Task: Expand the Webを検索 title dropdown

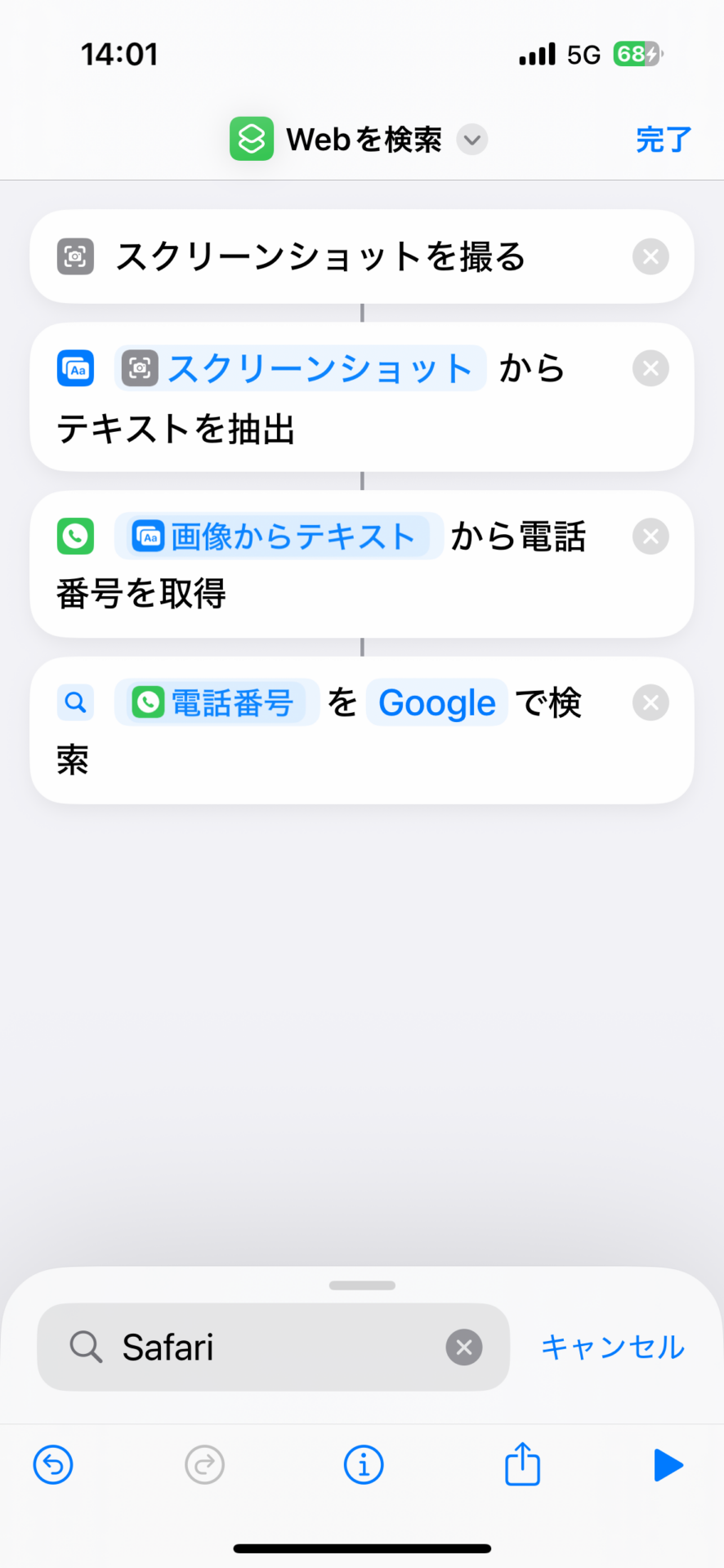Action: pyautogui.click(x=472, y=140)
